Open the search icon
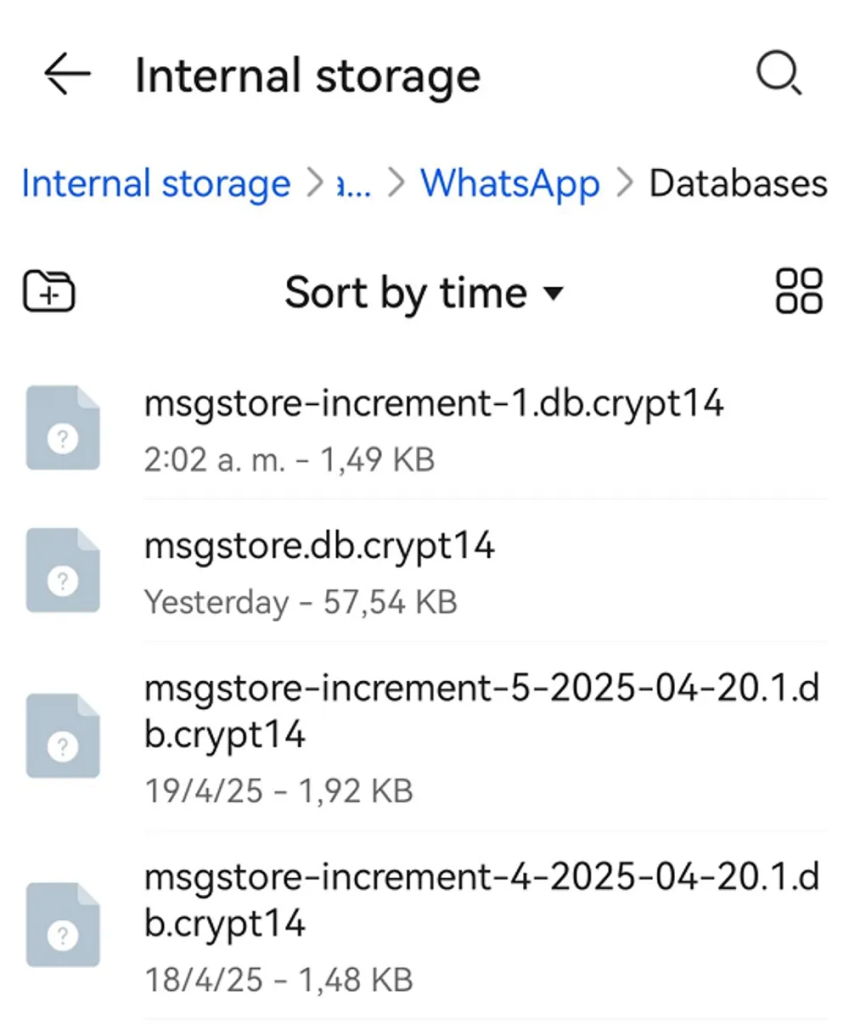849x1024 pixels. (x=779, y=74)
